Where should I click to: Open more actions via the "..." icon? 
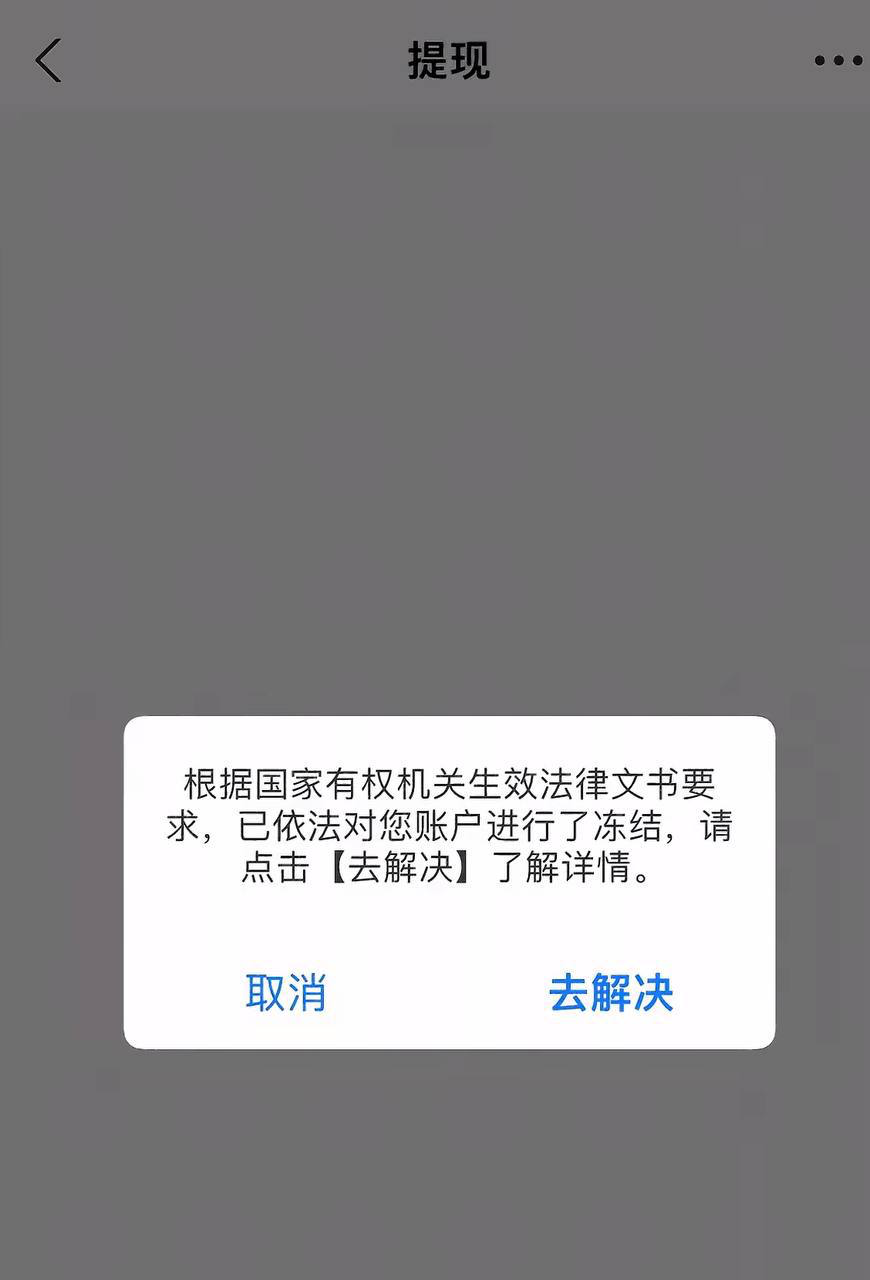coord(833,60)
